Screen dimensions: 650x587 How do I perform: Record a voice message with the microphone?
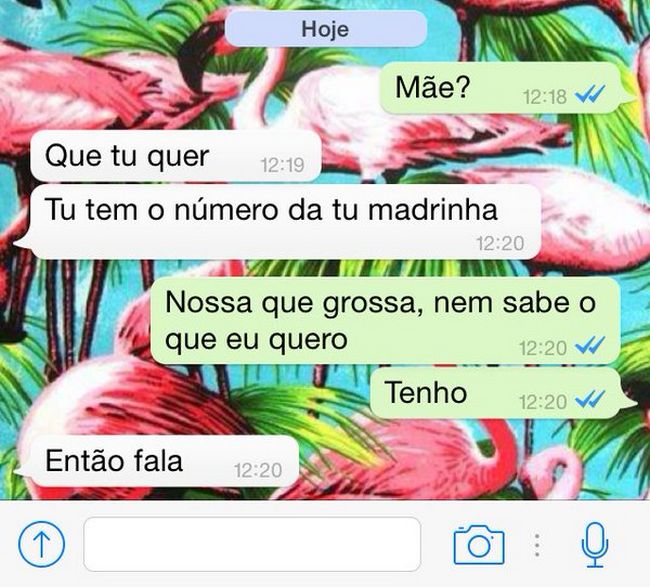[595, 543]
